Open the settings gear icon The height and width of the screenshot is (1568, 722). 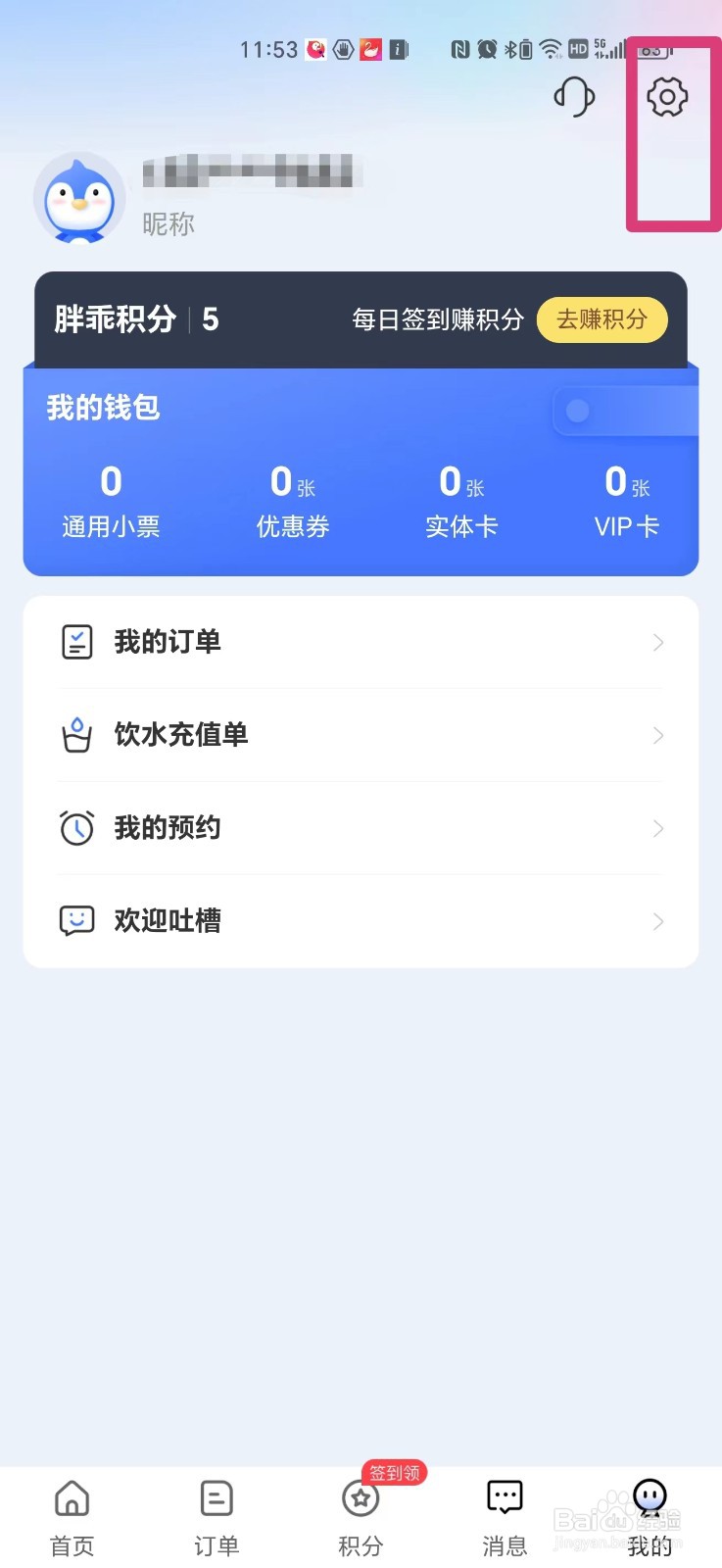tap(667, 97)
